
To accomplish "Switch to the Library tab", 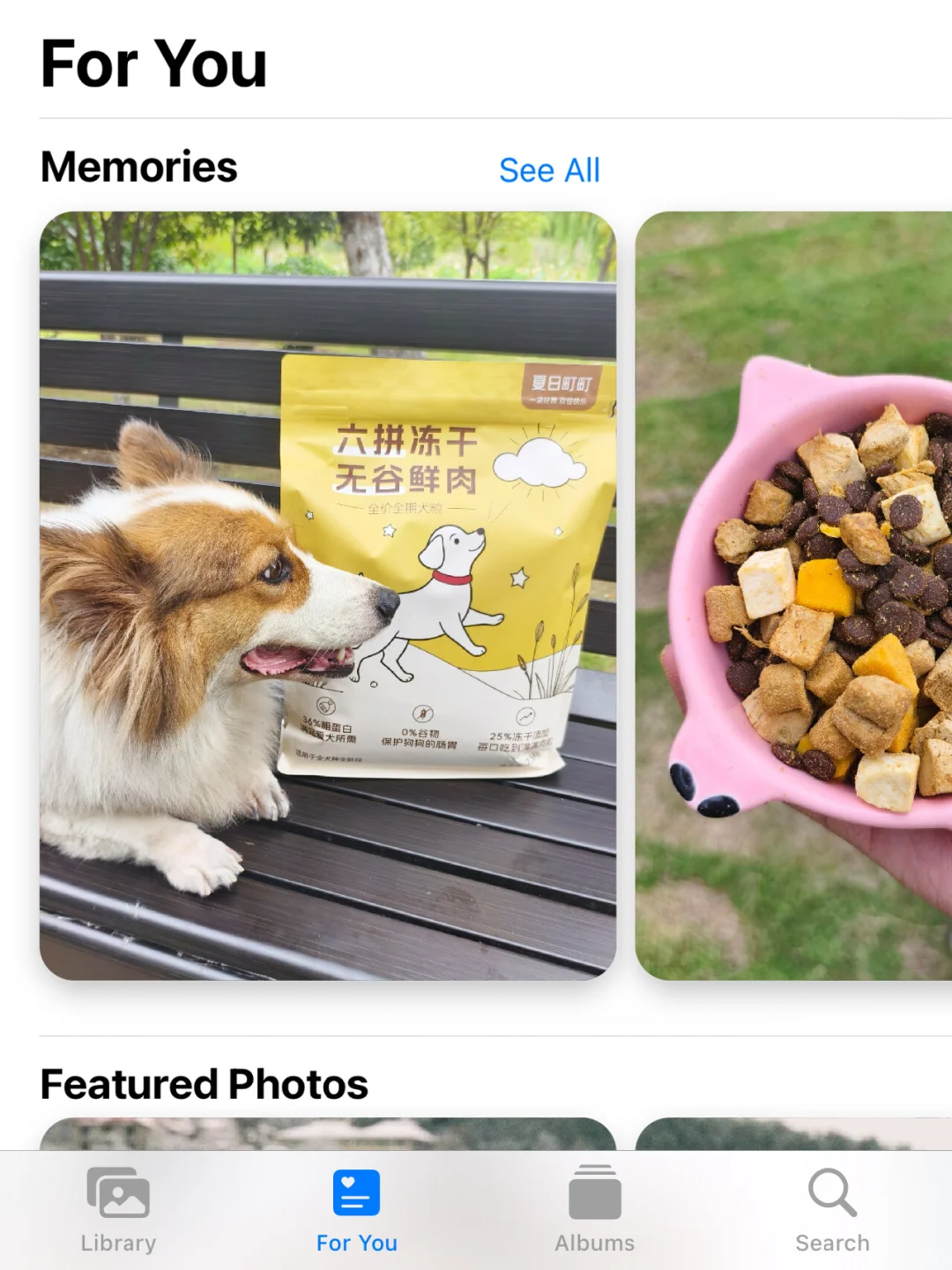I will (x=118, y=1209).
